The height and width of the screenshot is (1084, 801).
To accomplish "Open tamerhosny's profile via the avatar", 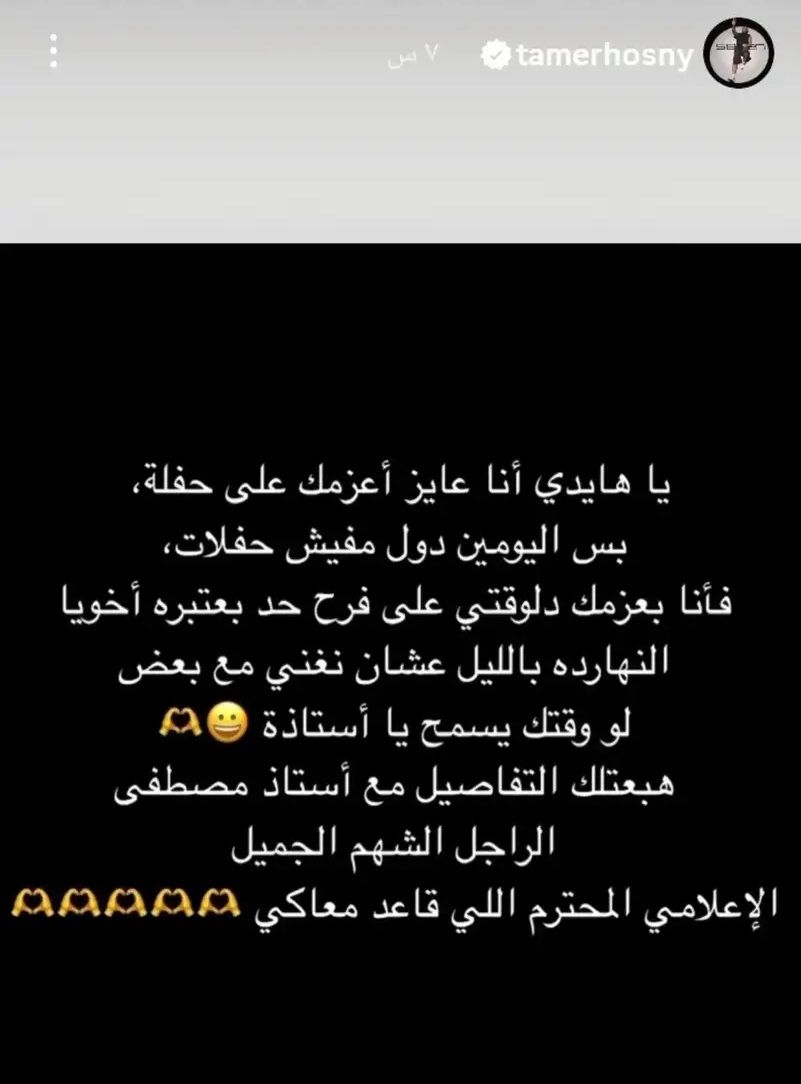I will coord(737,53).
